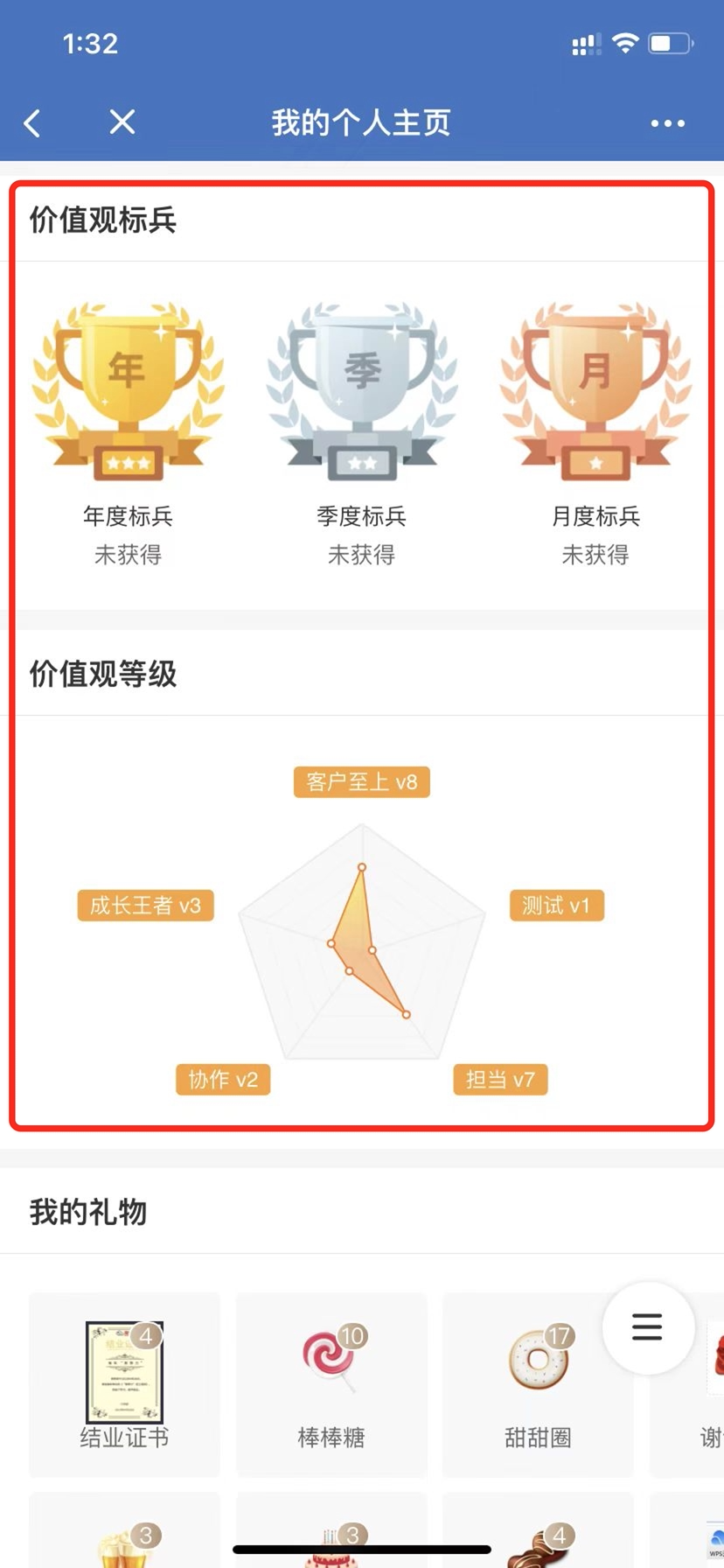Open the 结业证书 gift tile
724x1568 pixels.
(124, 1384)
